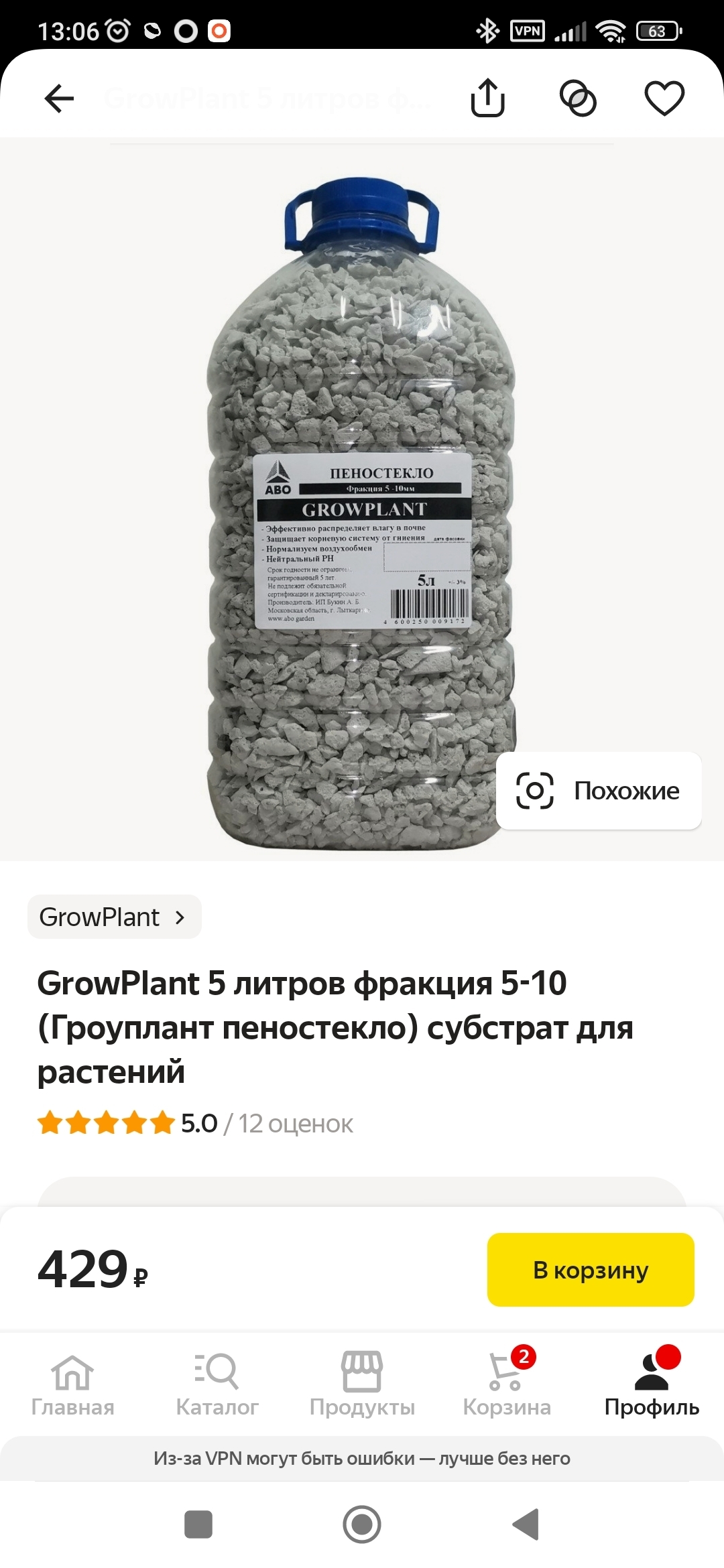View the product photo fullscreen
The height and width of the screenshot is (1568, 724).
(x=362, y=509)
